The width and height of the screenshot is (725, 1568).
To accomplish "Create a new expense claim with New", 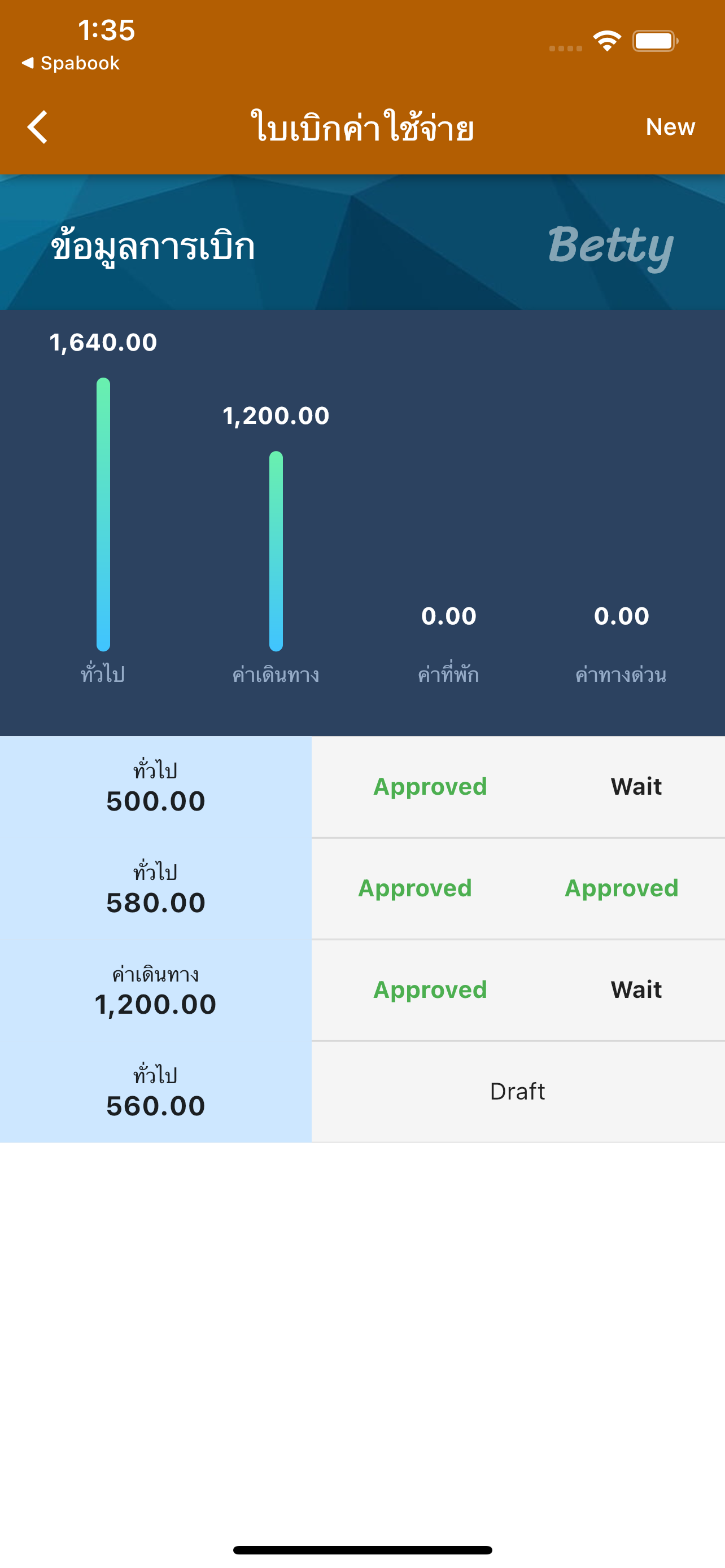I will click(670, 127).
